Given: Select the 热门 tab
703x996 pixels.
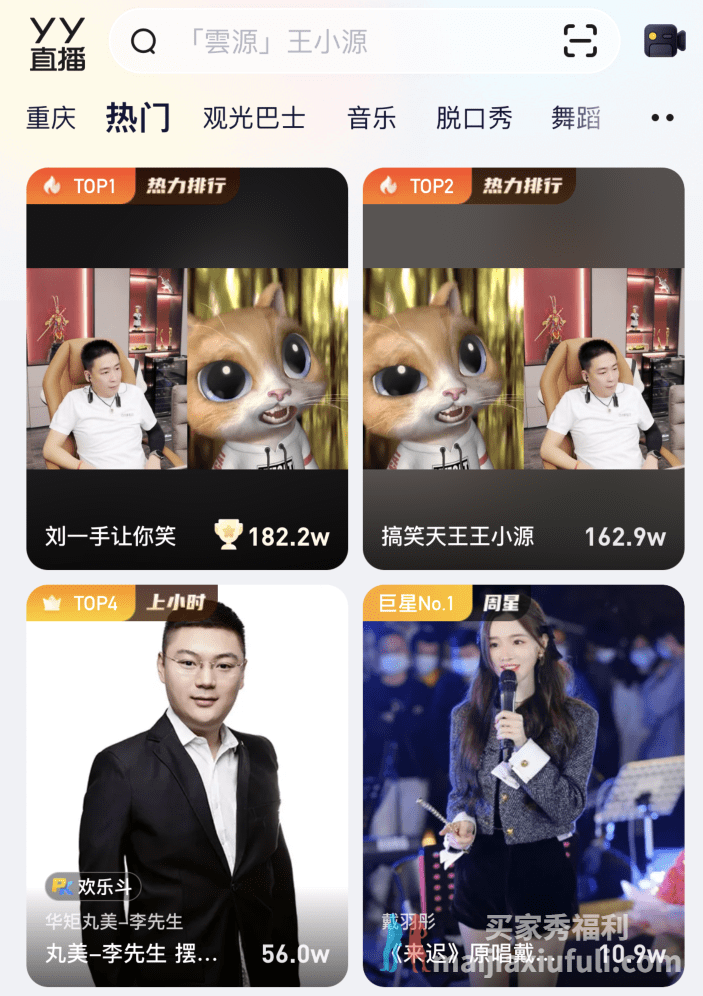Looking at the screenshot, I should point(138,118).
